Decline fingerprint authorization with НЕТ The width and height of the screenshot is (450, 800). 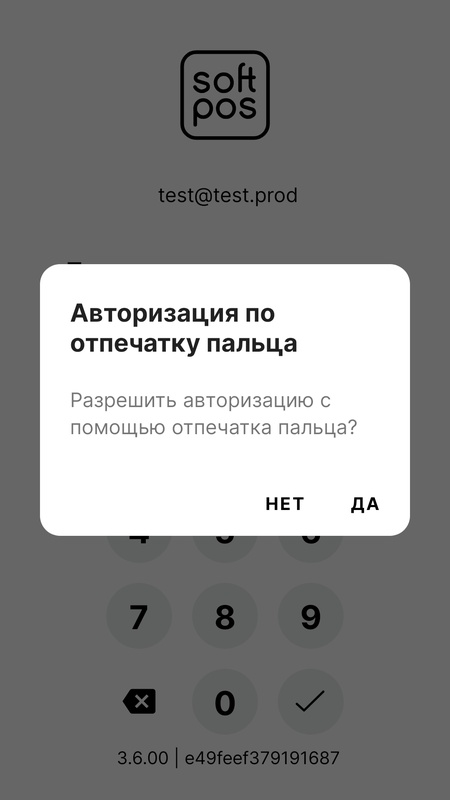285,504
